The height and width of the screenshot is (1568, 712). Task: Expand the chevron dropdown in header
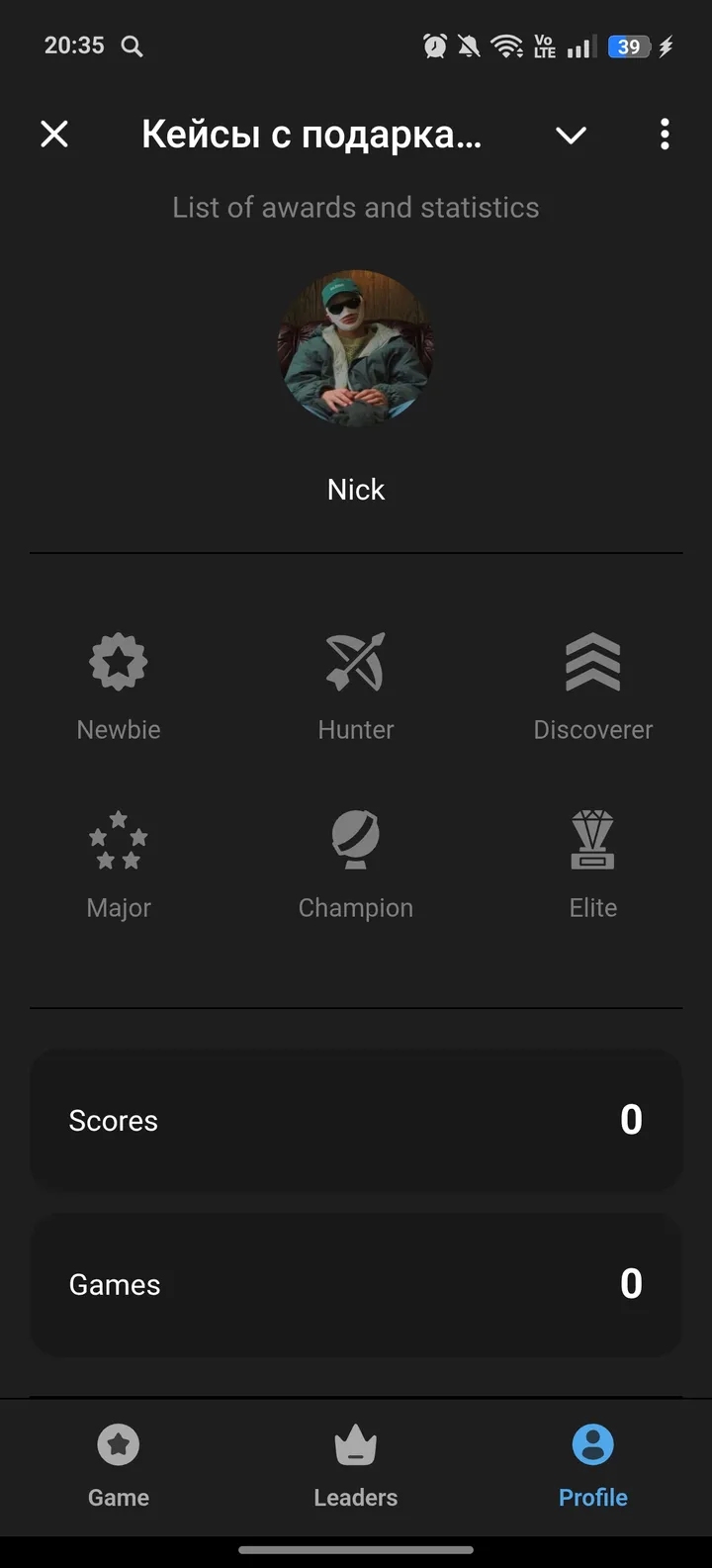[571, 135]
